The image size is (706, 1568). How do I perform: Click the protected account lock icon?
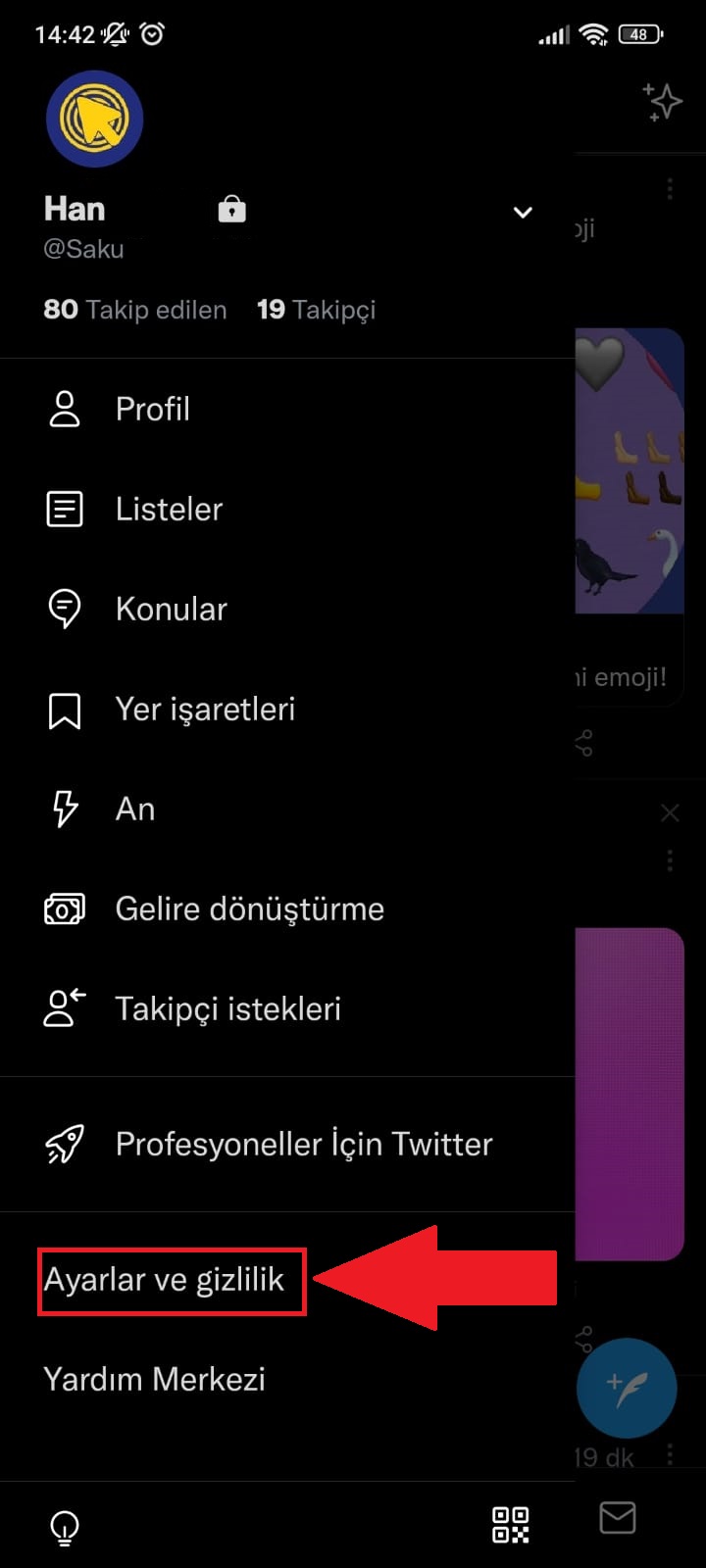click(x=231, y=210)
